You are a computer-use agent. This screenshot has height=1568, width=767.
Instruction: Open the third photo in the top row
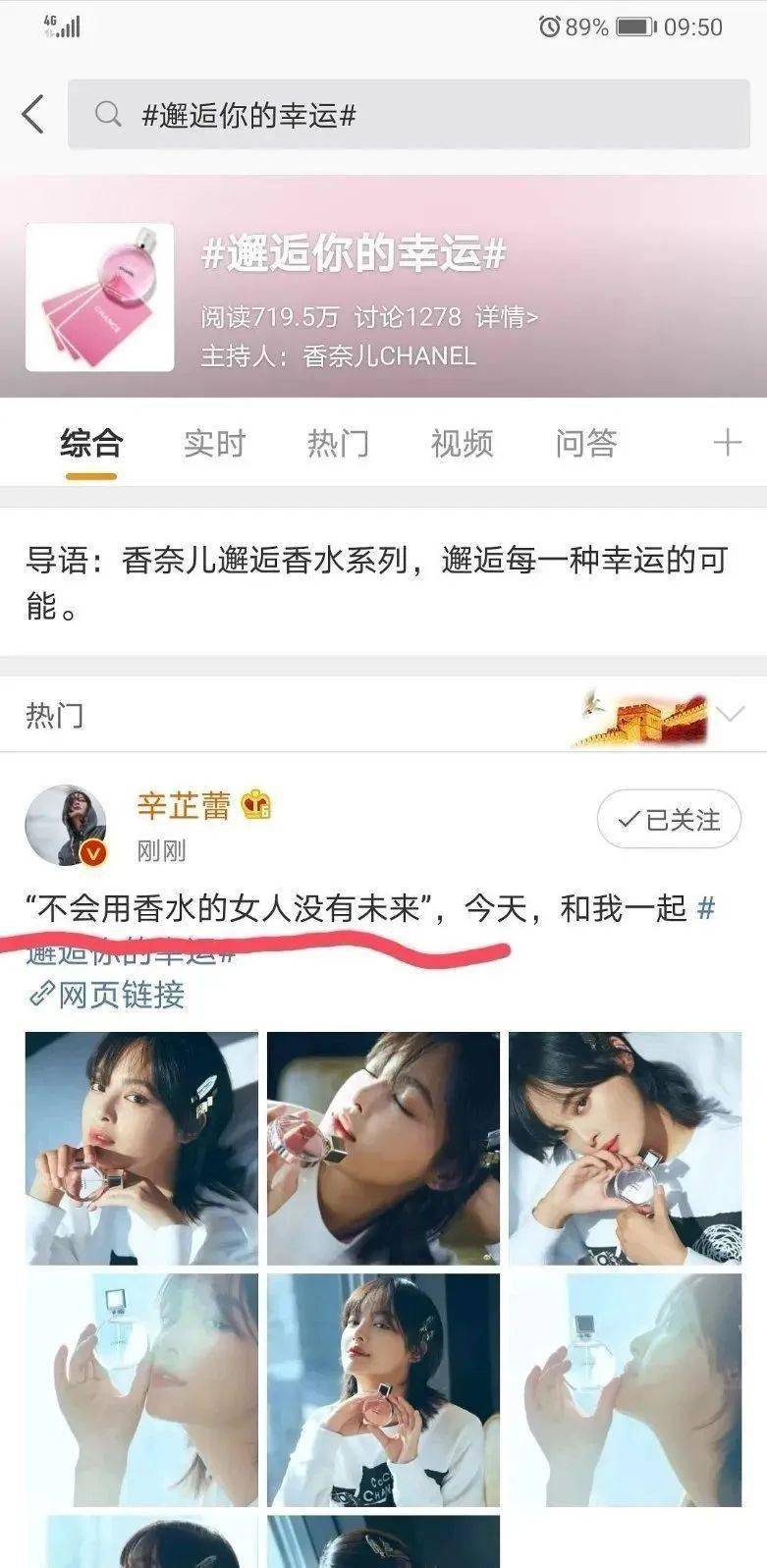click(x=625, y=1148)
